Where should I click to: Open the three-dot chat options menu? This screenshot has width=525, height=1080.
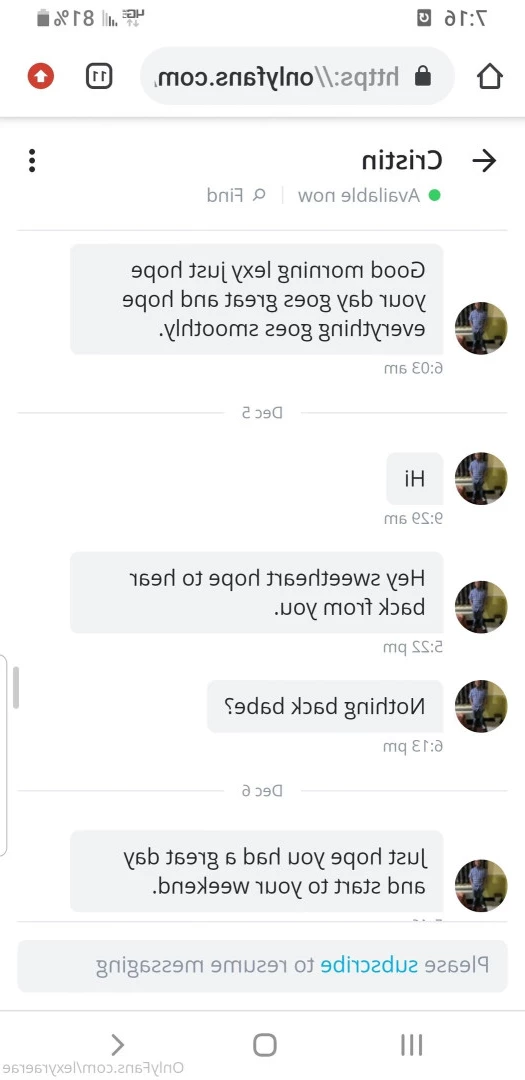point(32,160)
